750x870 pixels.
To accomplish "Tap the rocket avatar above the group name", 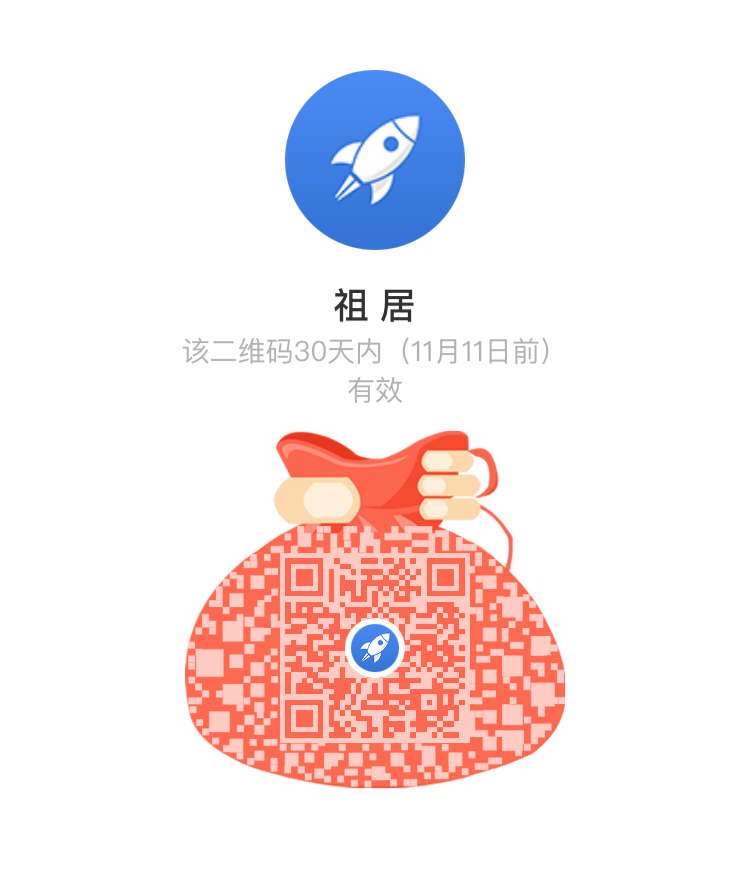I will (375, 160).
